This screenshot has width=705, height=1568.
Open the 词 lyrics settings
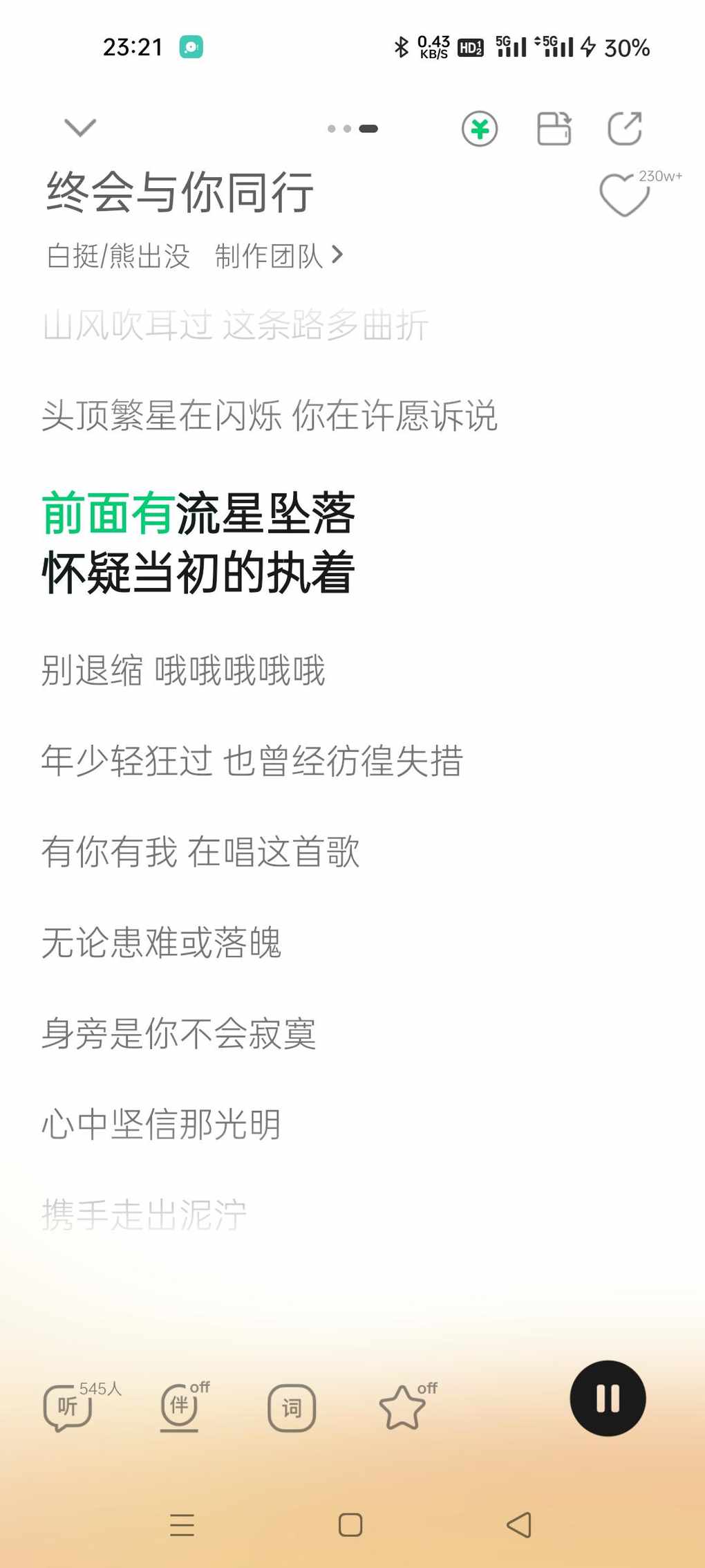[292, 1407]
